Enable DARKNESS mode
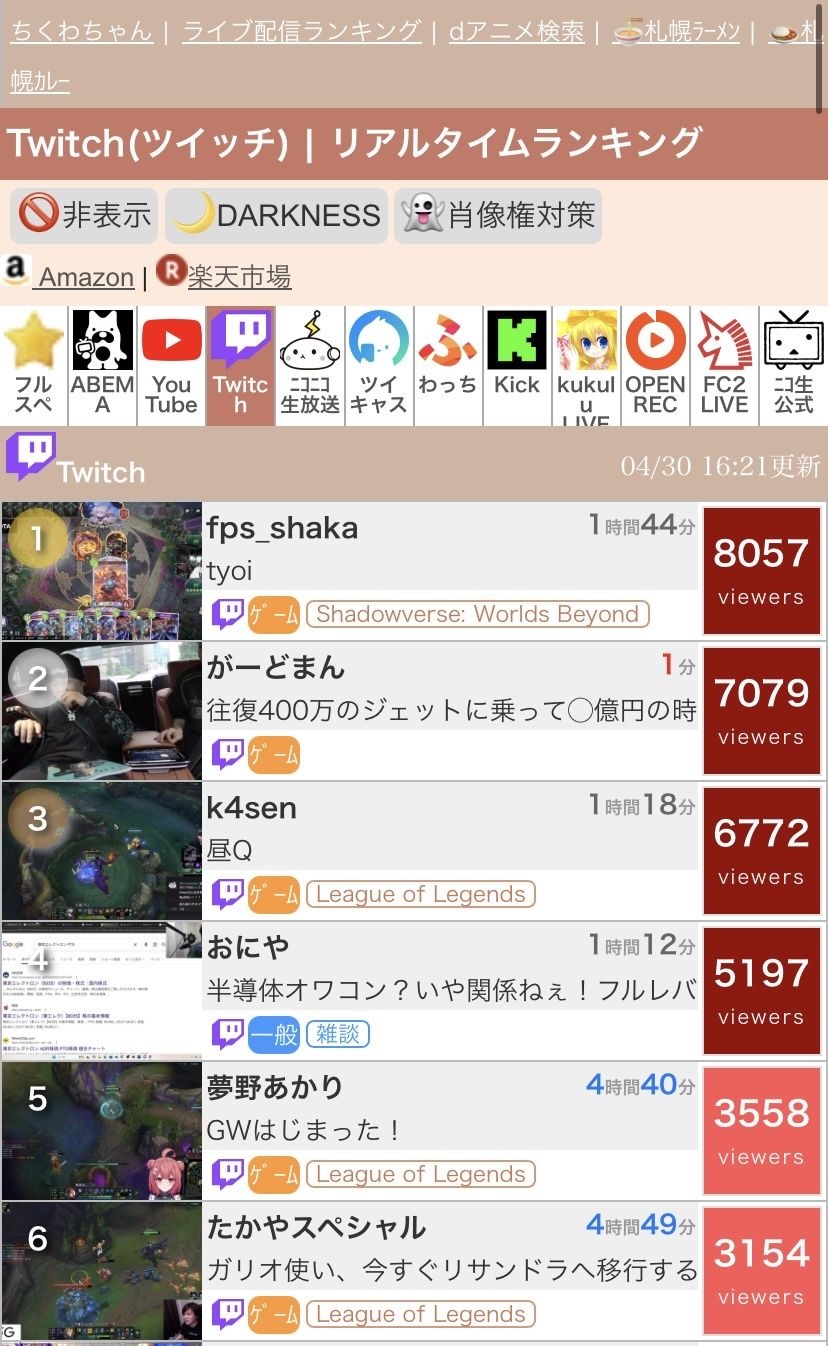Image resolution: width=828 pixels, height=1346 pixels. 276,215
